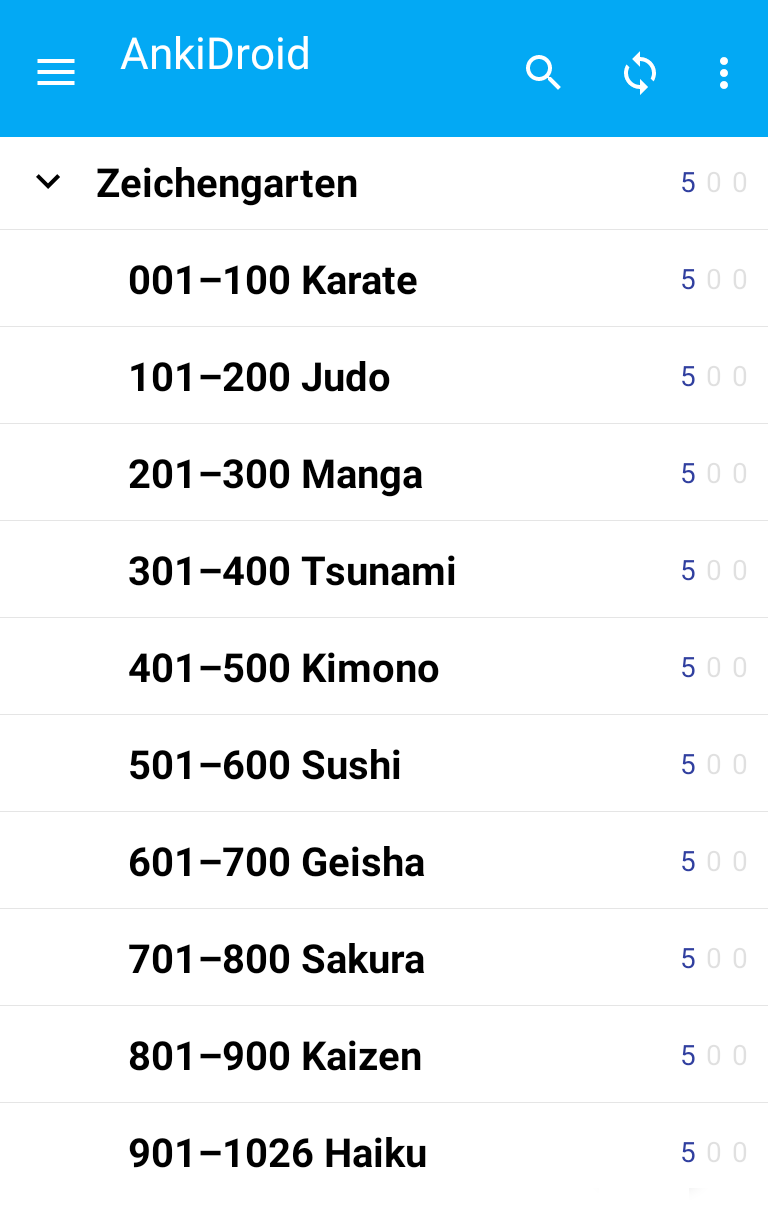Open the navigation drawer menu

tap(56, 72)
